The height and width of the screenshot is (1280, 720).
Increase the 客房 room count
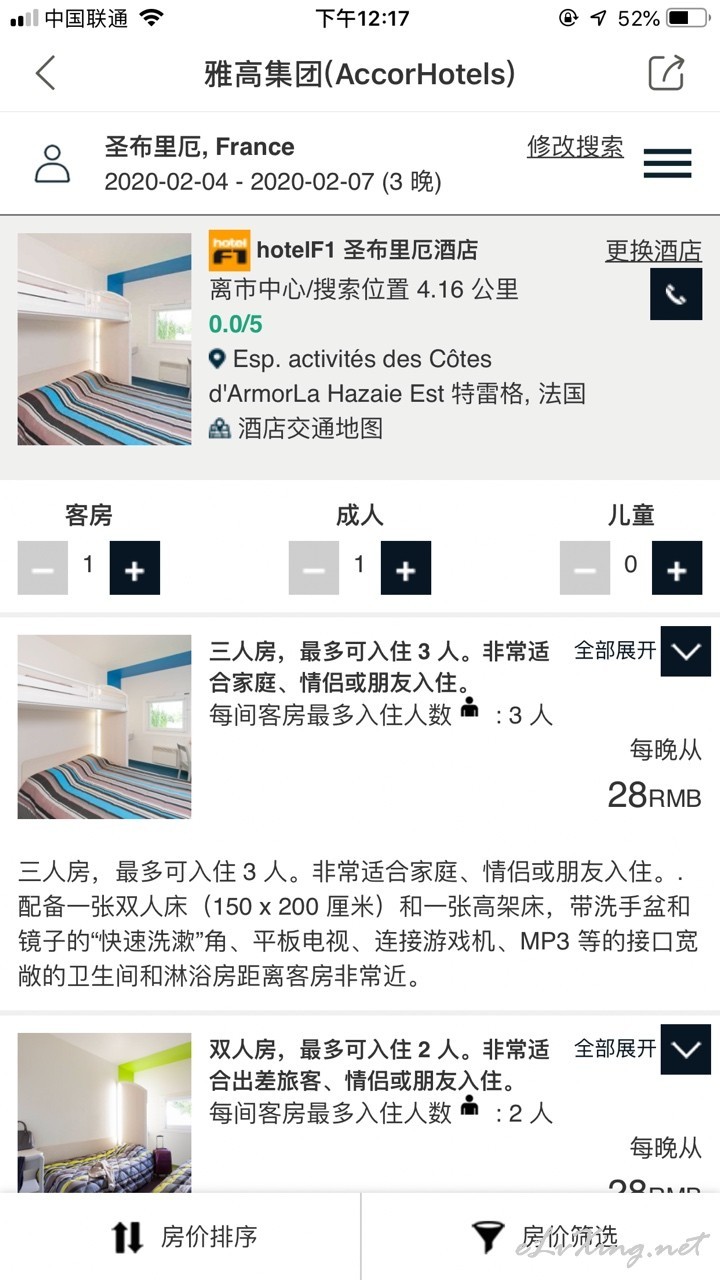point(134,568)
